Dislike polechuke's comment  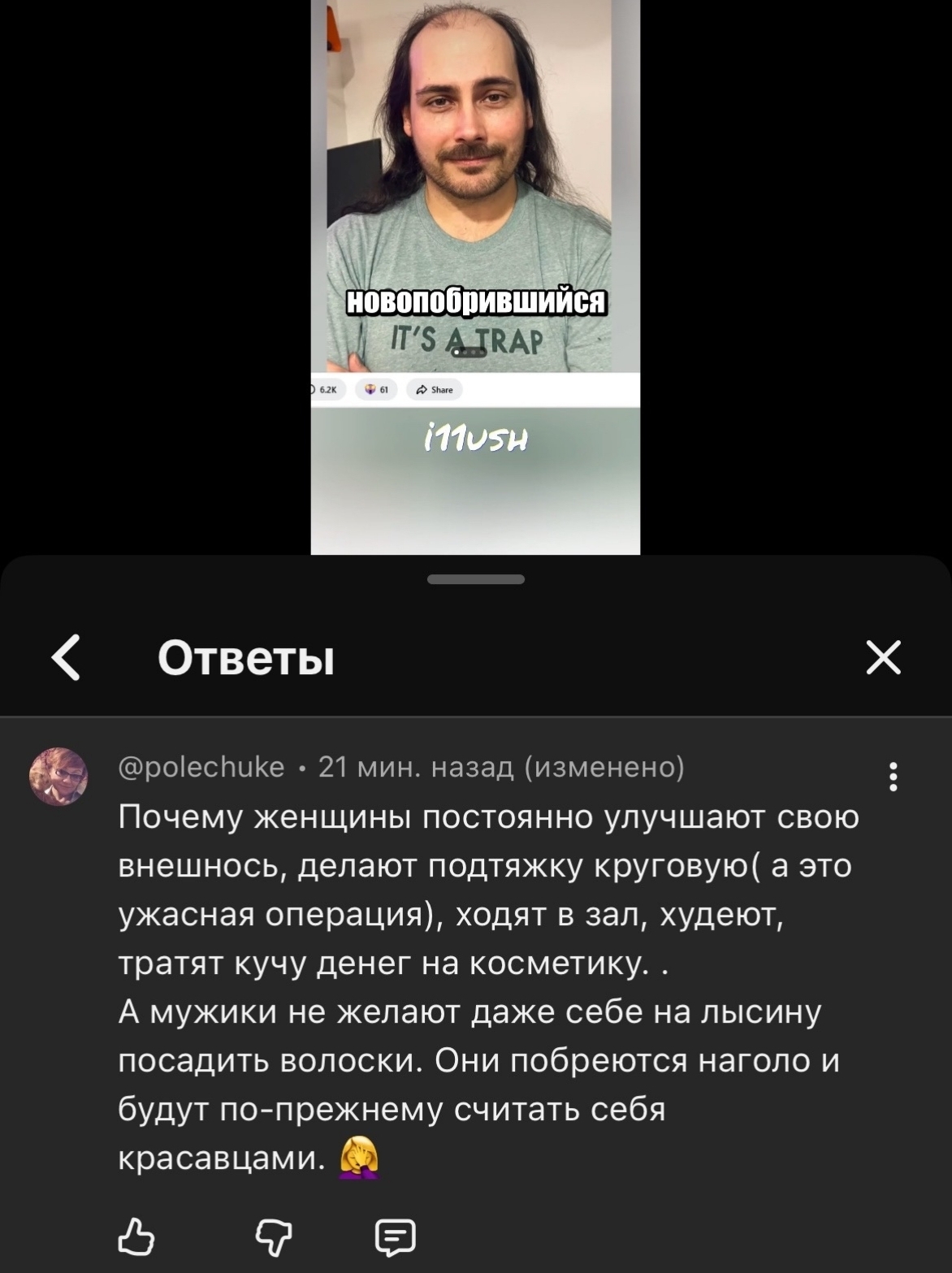point(273,1237)
